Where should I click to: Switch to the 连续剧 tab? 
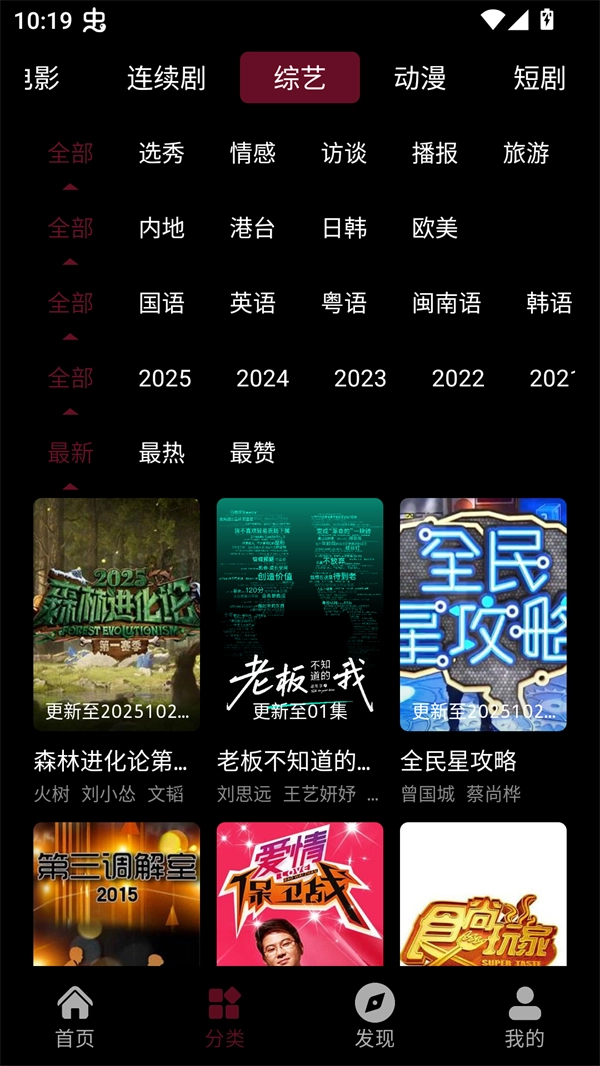(x=166, y=78)
